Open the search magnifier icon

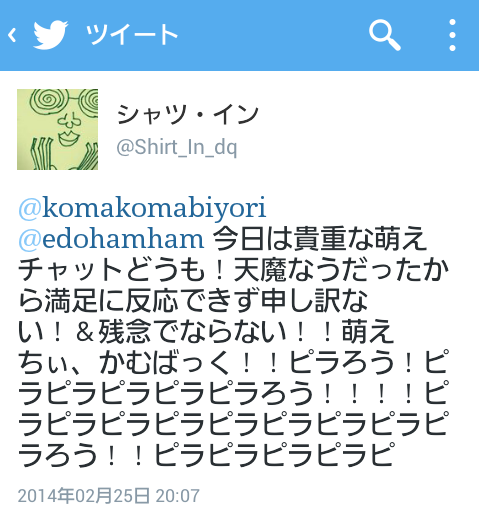[385, 35]
